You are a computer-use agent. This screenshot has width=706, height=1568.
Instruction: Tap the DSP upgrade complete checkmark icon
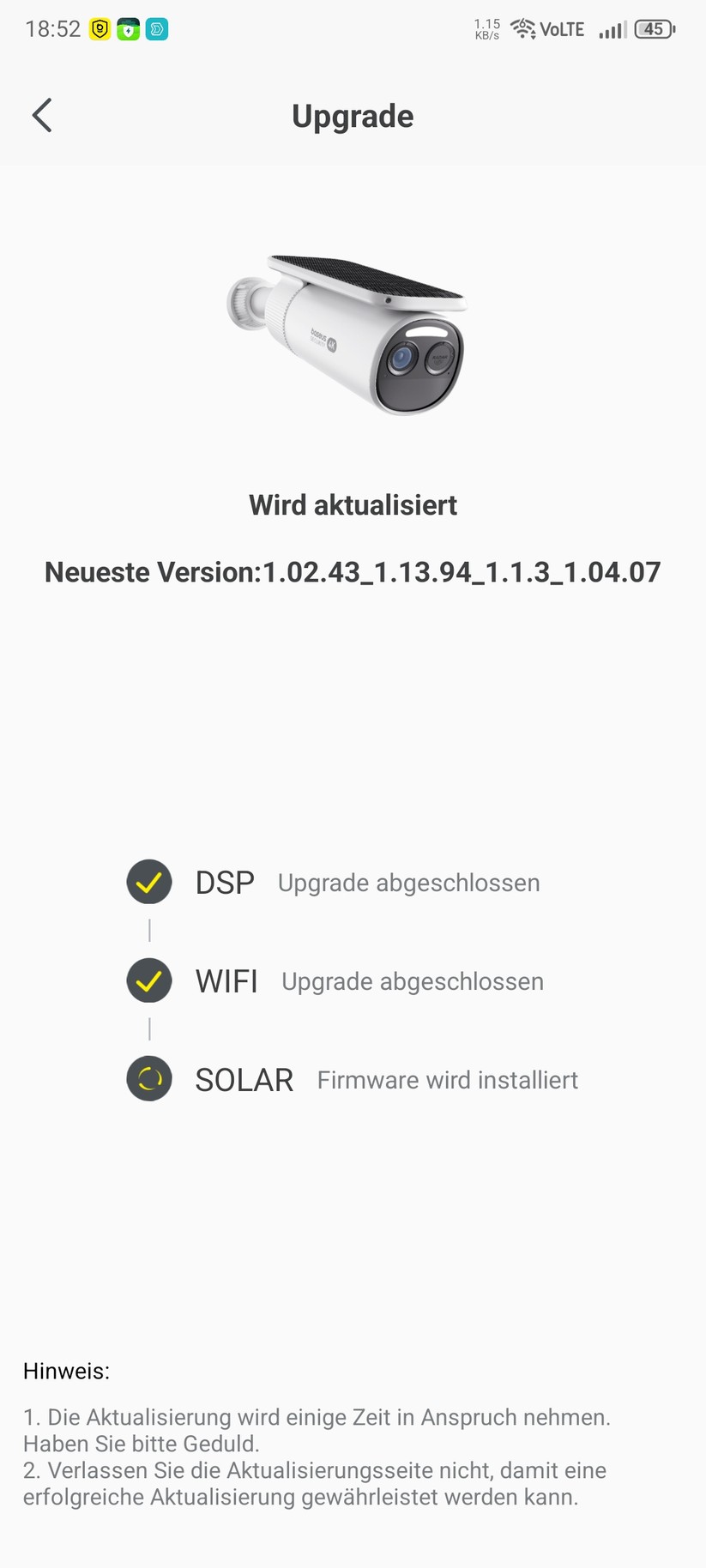point(148,882)
